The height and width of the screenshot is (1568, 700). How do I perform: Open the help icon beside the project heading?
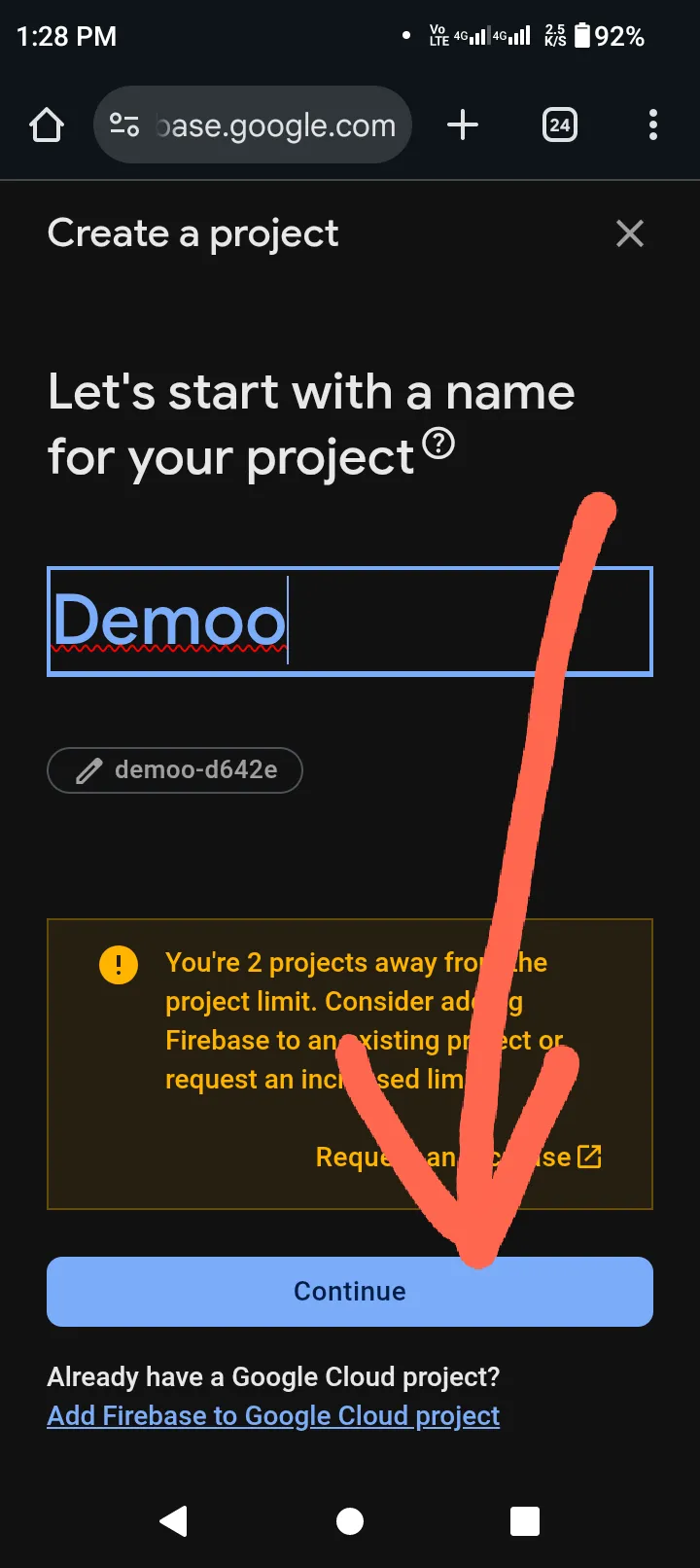pyautogui.click(x=438, y=445)
